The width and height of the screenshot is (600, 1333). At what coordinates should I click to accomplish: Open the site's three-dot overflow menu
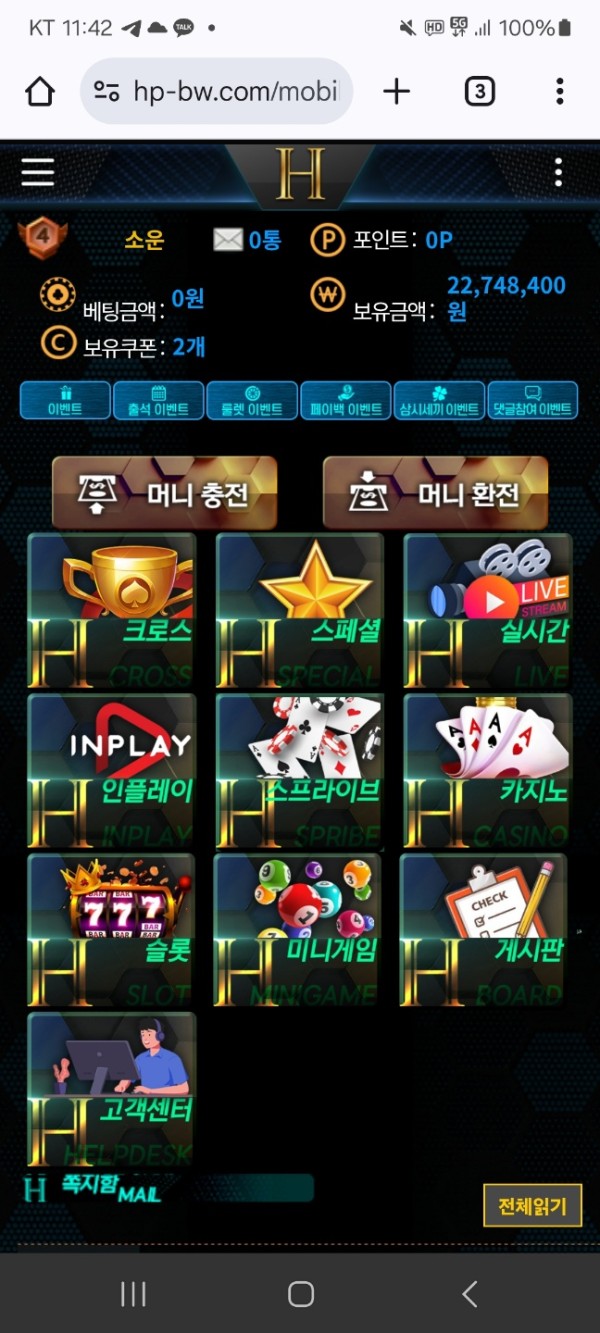click(558, 172)
